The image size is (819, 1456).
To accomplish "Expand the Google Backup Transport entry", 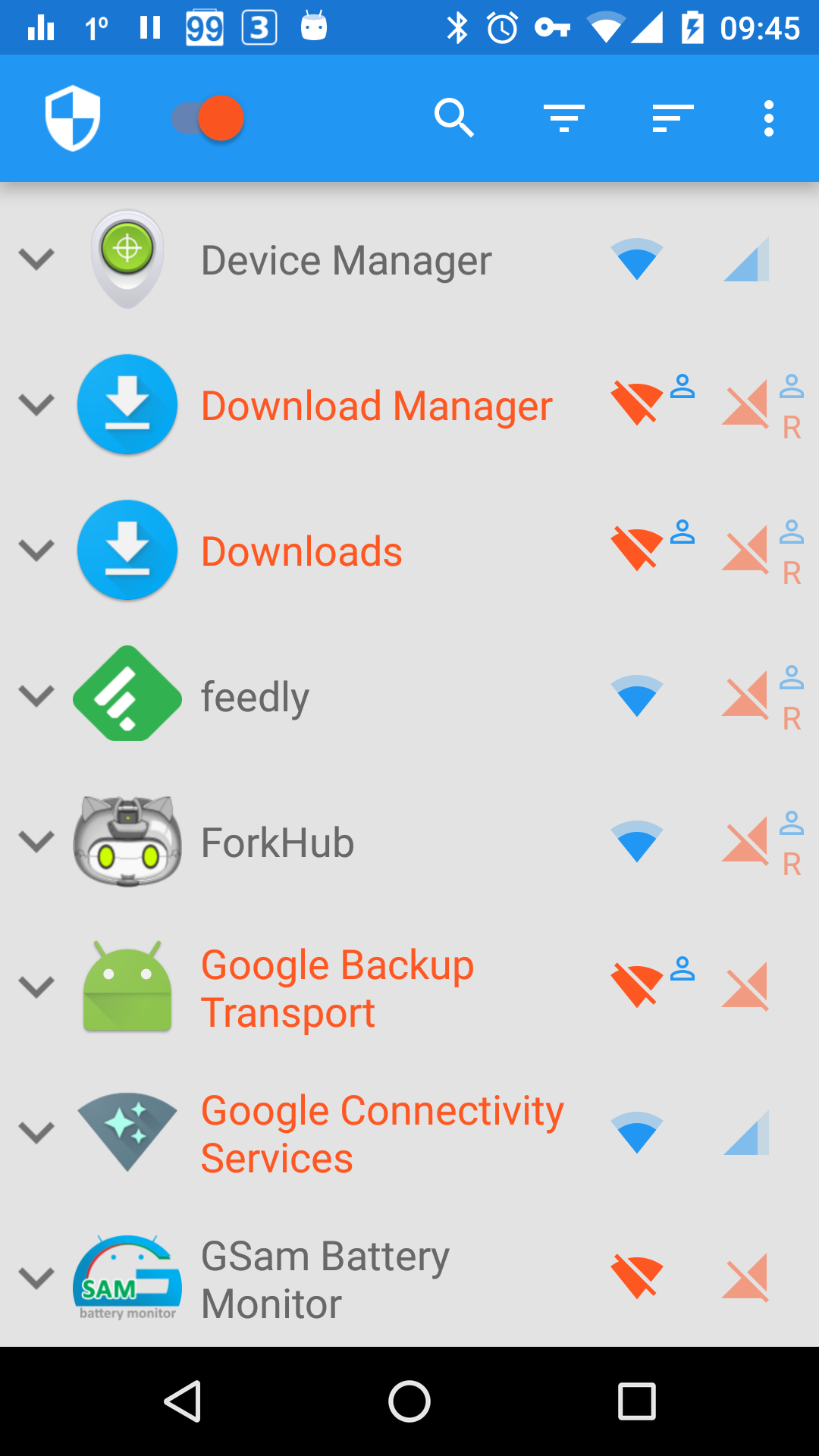I will tap(36, 987).
